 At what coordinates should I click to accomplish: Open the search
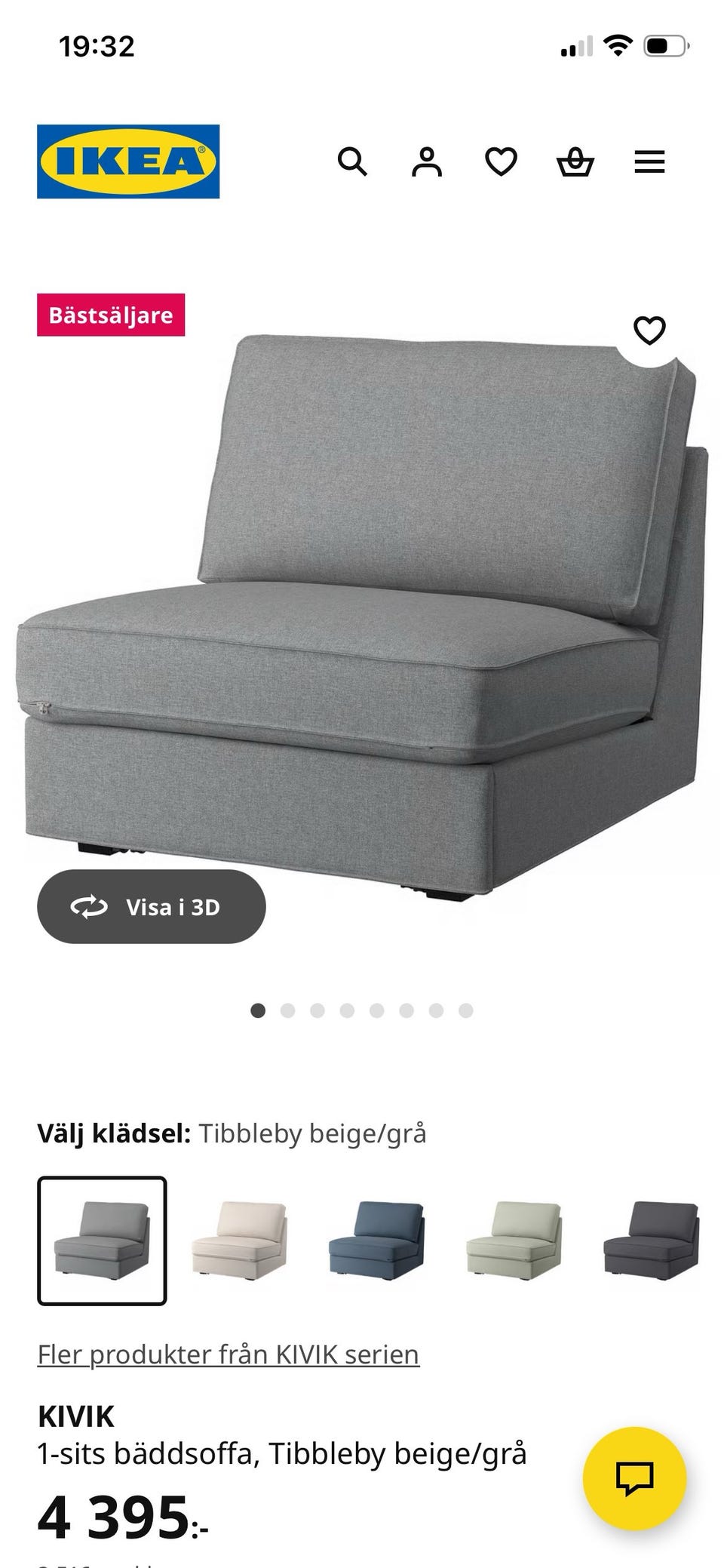pos(353,161)
